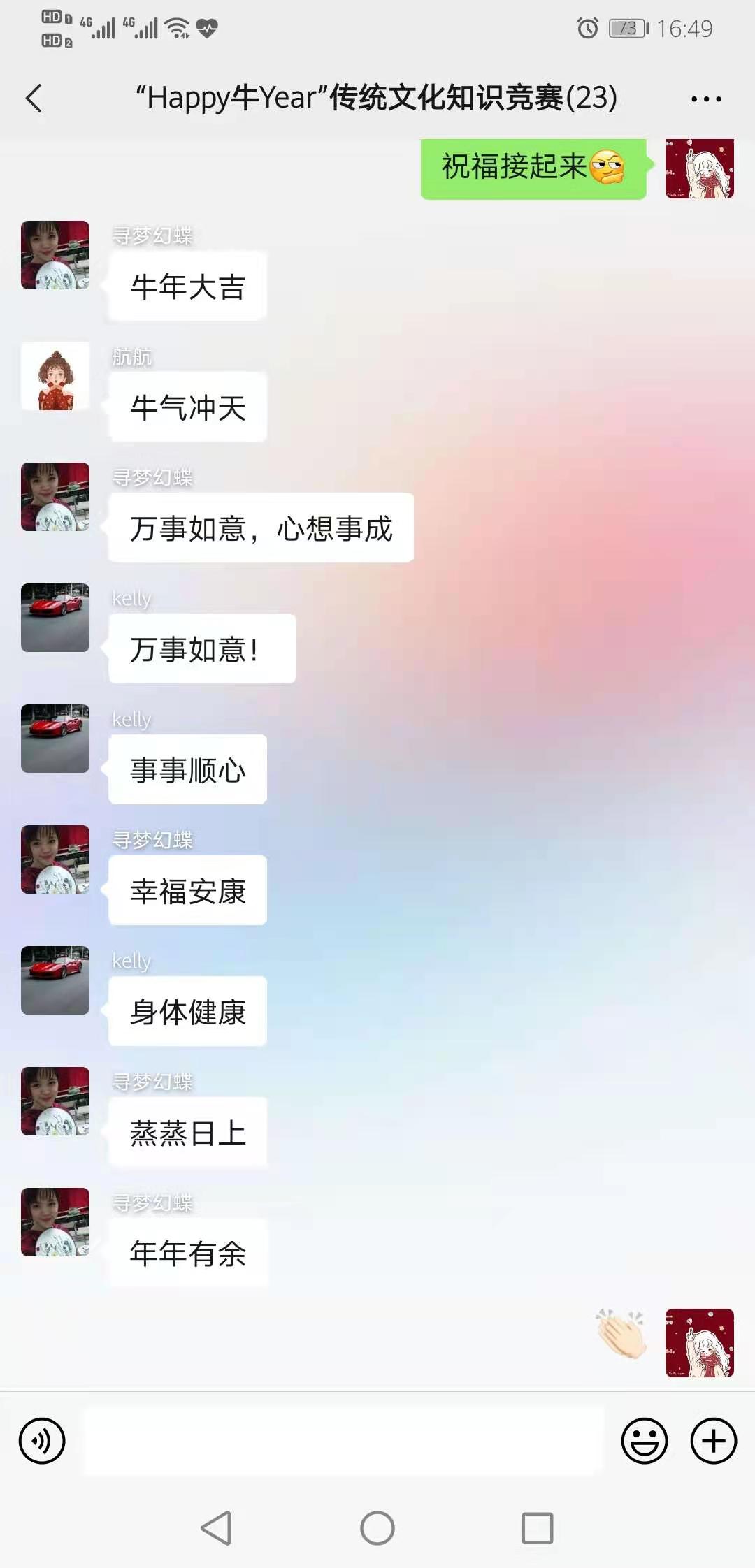Tap the system home button
This screenshot has height=1568, width=755.
377,1528
